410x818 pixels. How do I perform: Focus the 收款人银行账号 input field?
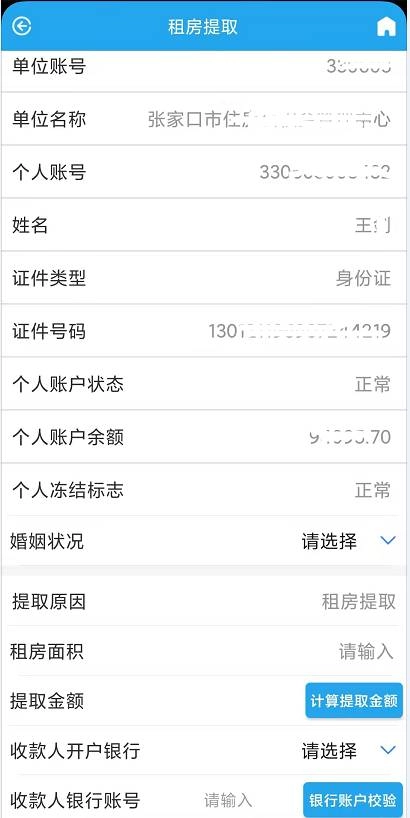(228, 800)
